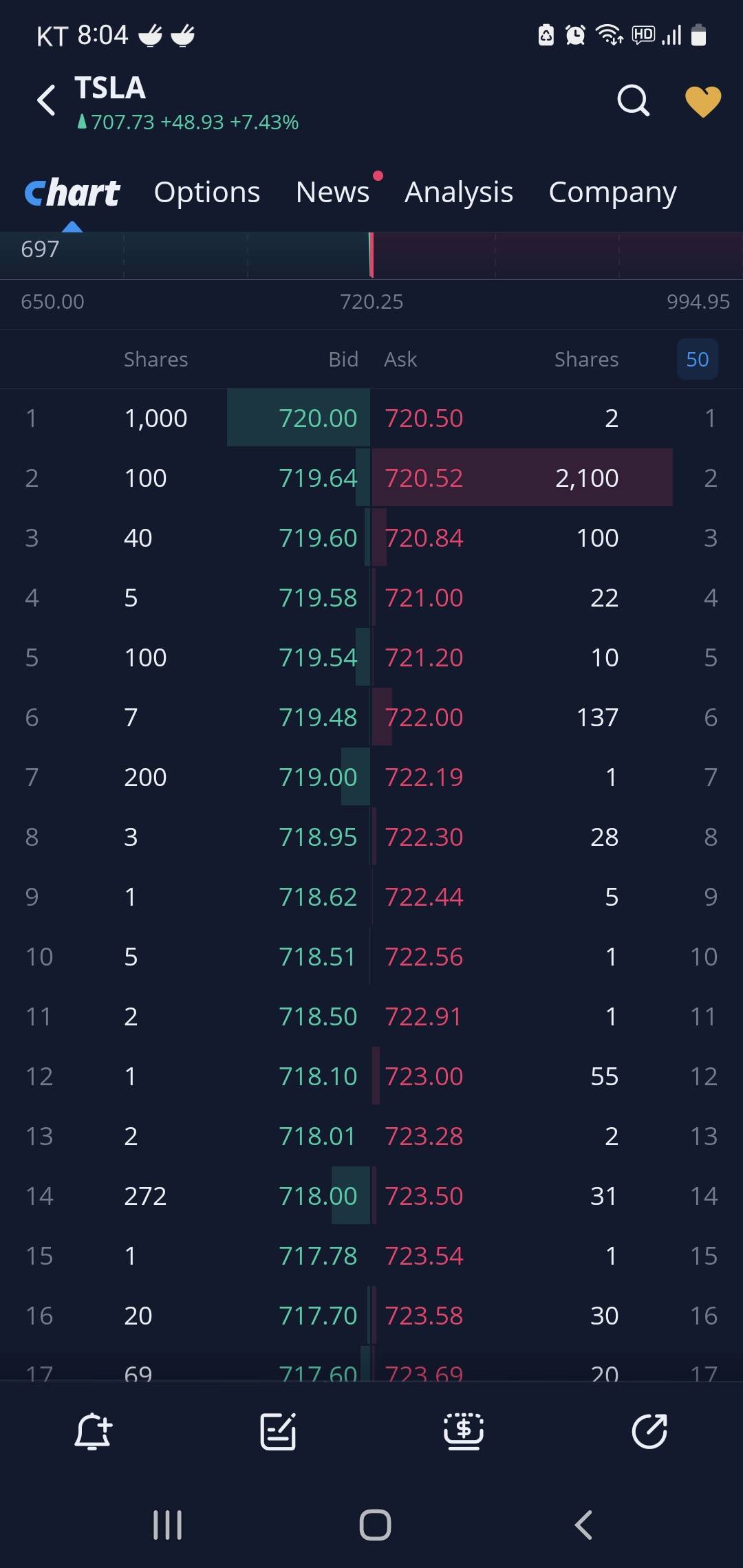Open the Company tab
The height and width of the screenshot is (1568, 743).
(612, 193)
